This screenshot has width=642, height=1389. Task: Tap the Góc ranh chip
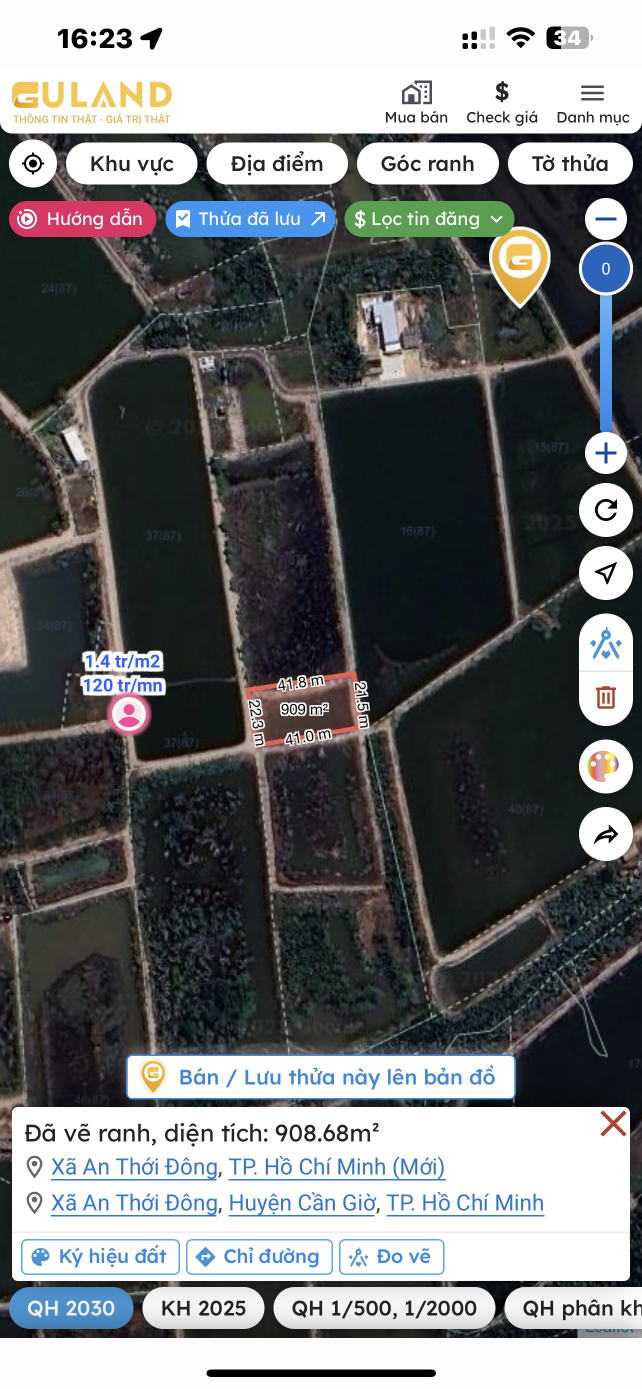pos(427,164)
